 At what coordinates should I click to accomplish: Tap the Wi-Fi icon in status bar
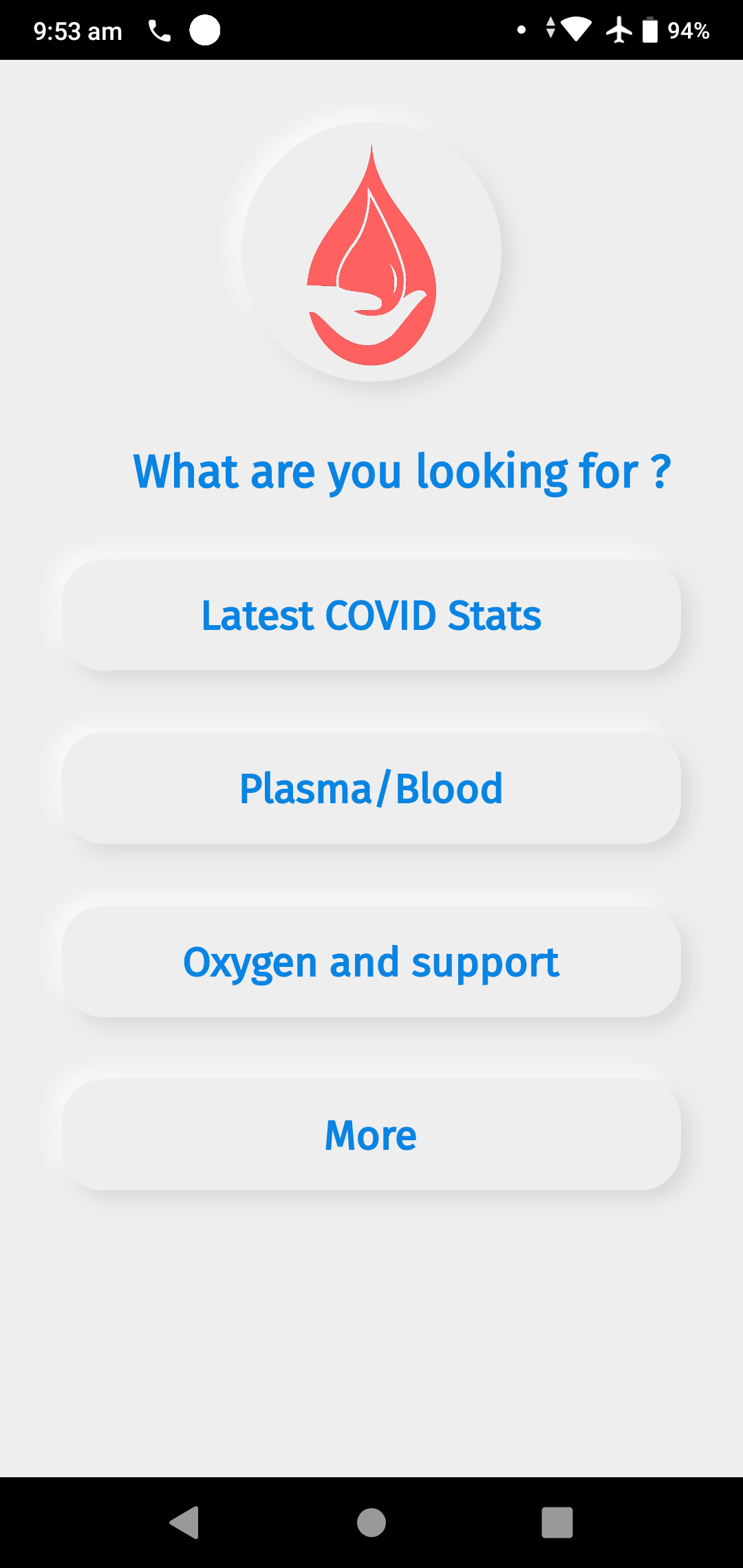pos(577,29)
